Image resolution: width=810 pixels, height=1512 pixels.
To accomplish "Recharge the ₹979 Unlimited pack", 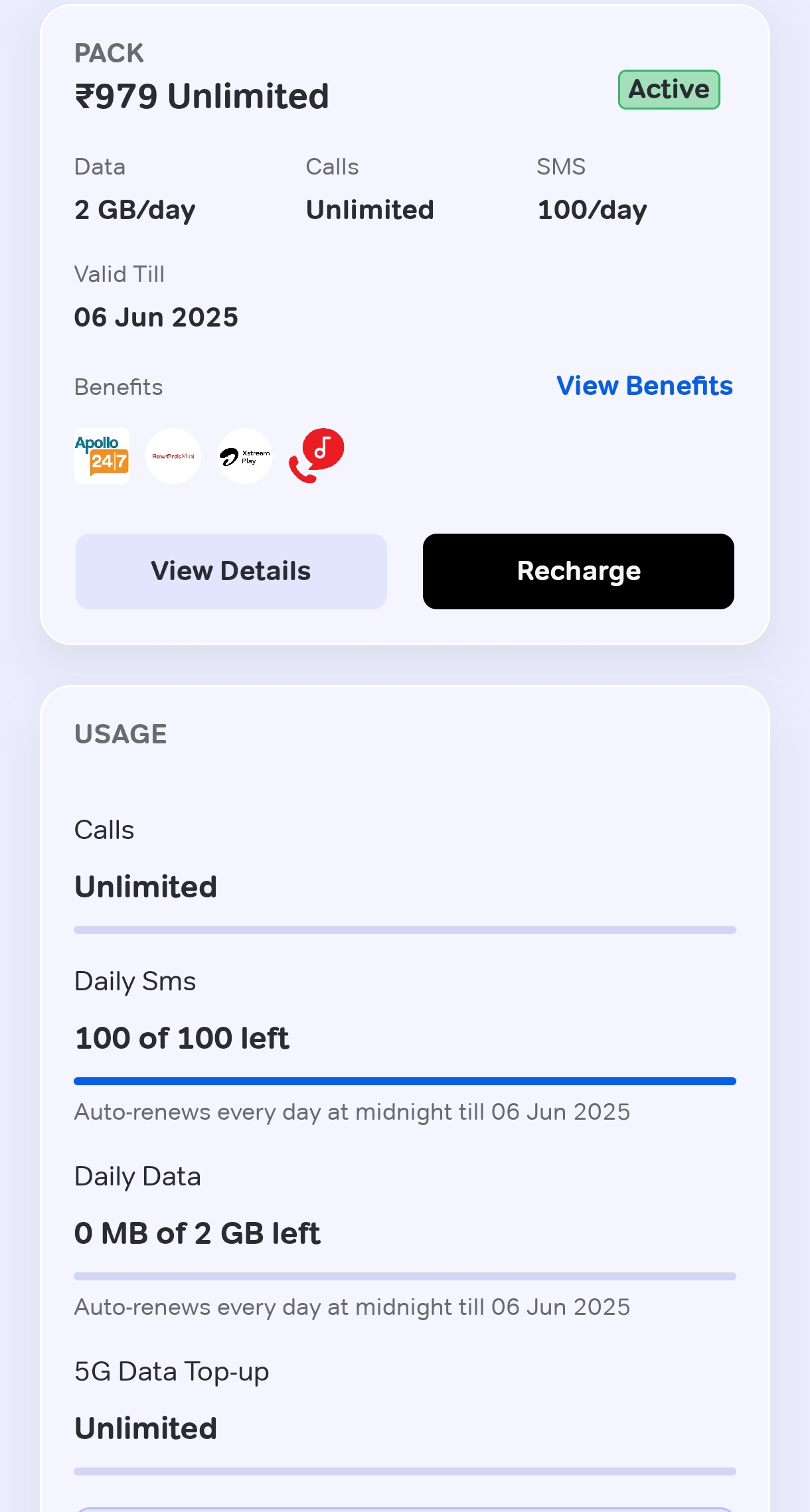I will click(578, 571).
